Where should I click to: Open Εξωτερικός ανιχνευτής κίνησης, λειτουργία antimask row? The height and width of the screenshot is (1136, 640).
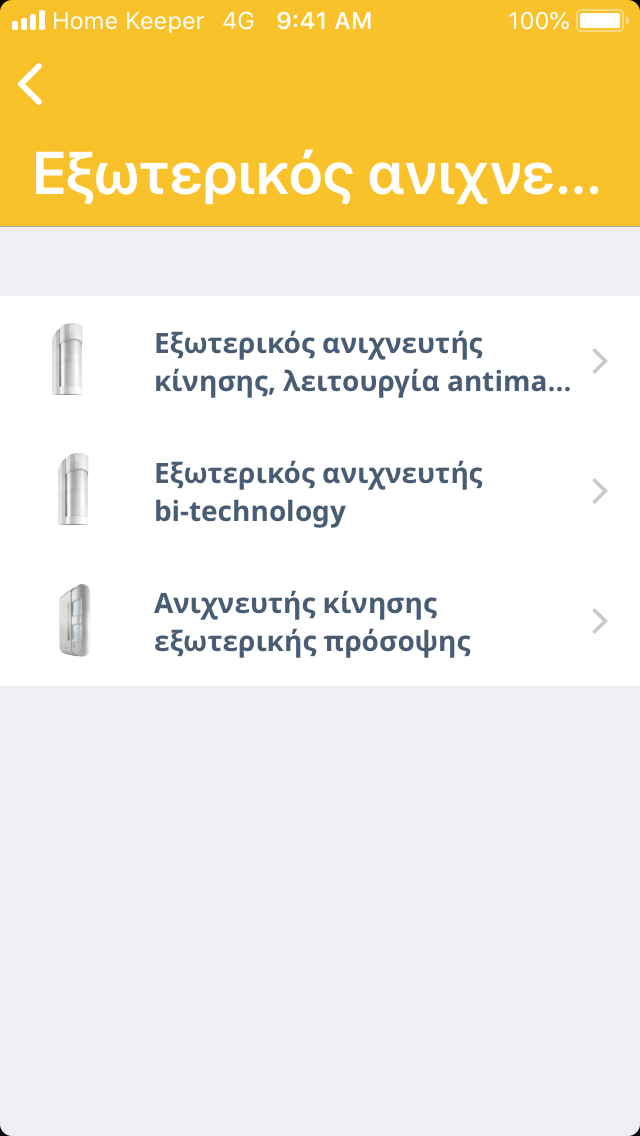[320, 361]
